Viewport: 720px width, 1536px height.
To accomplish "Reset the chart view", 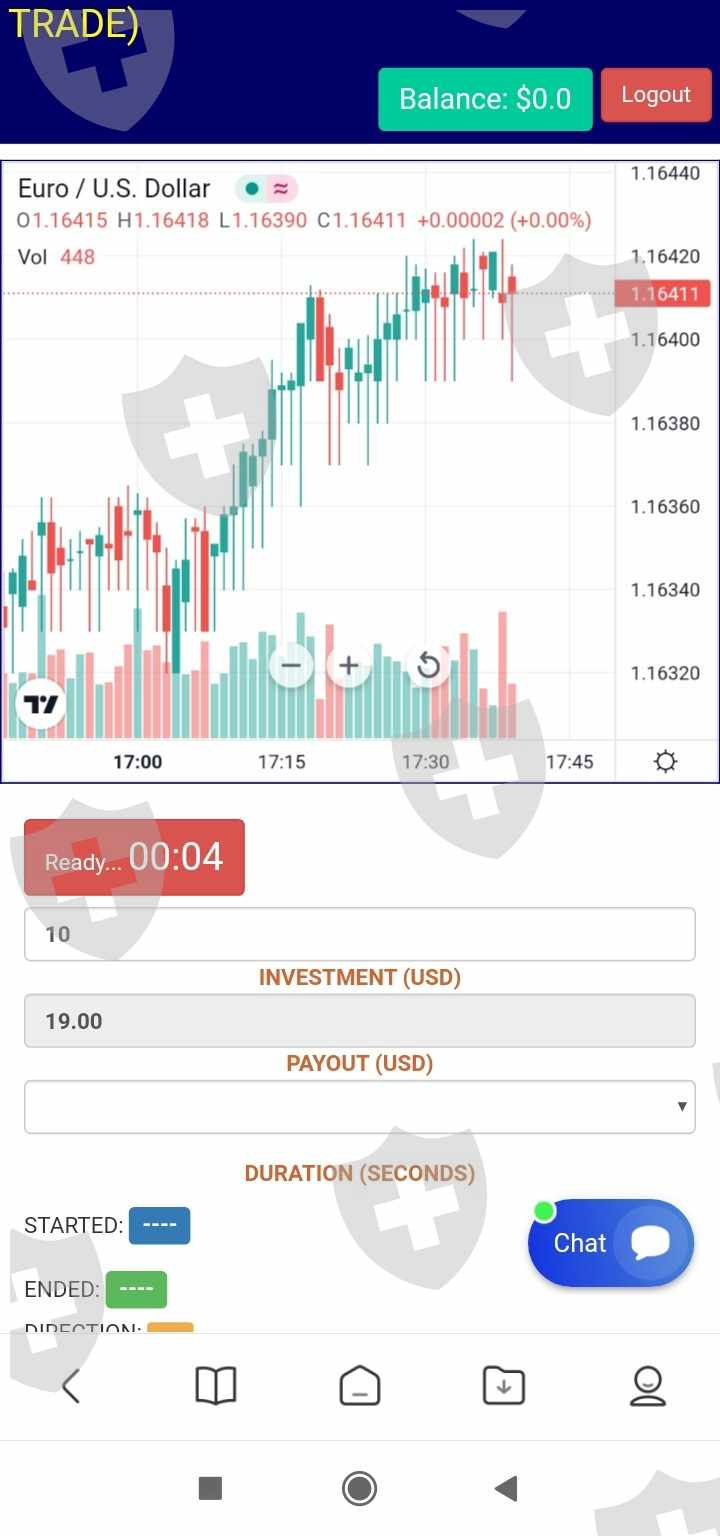I will 428,665.
